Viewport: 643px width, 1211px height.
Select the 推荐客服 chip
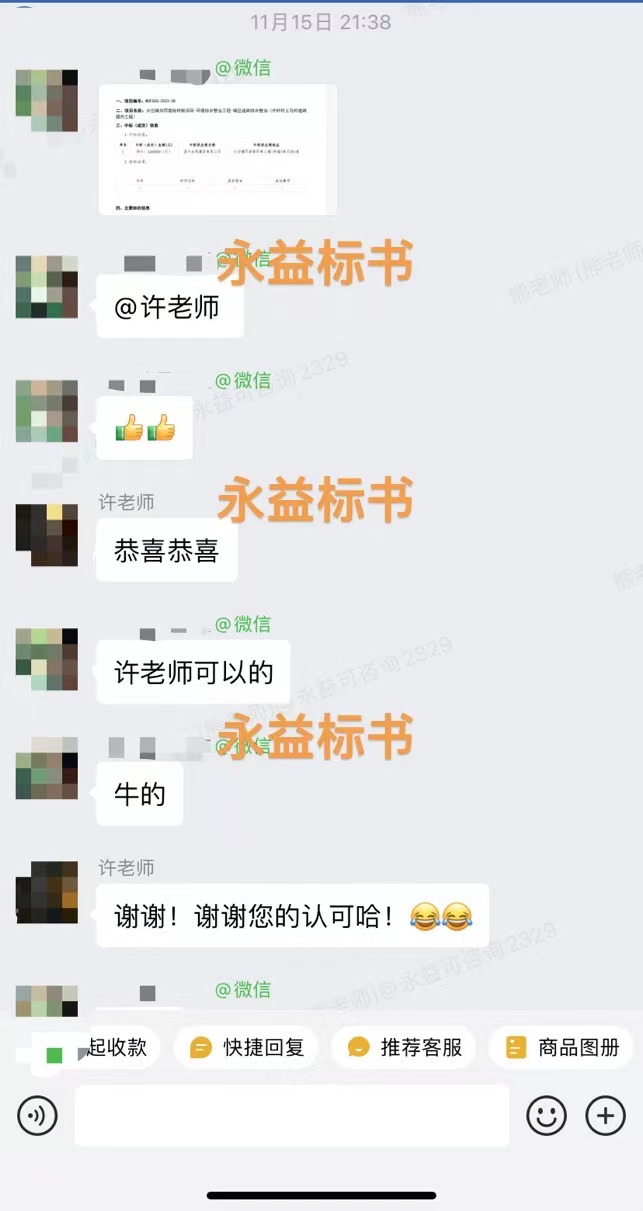pos(404,1047)
